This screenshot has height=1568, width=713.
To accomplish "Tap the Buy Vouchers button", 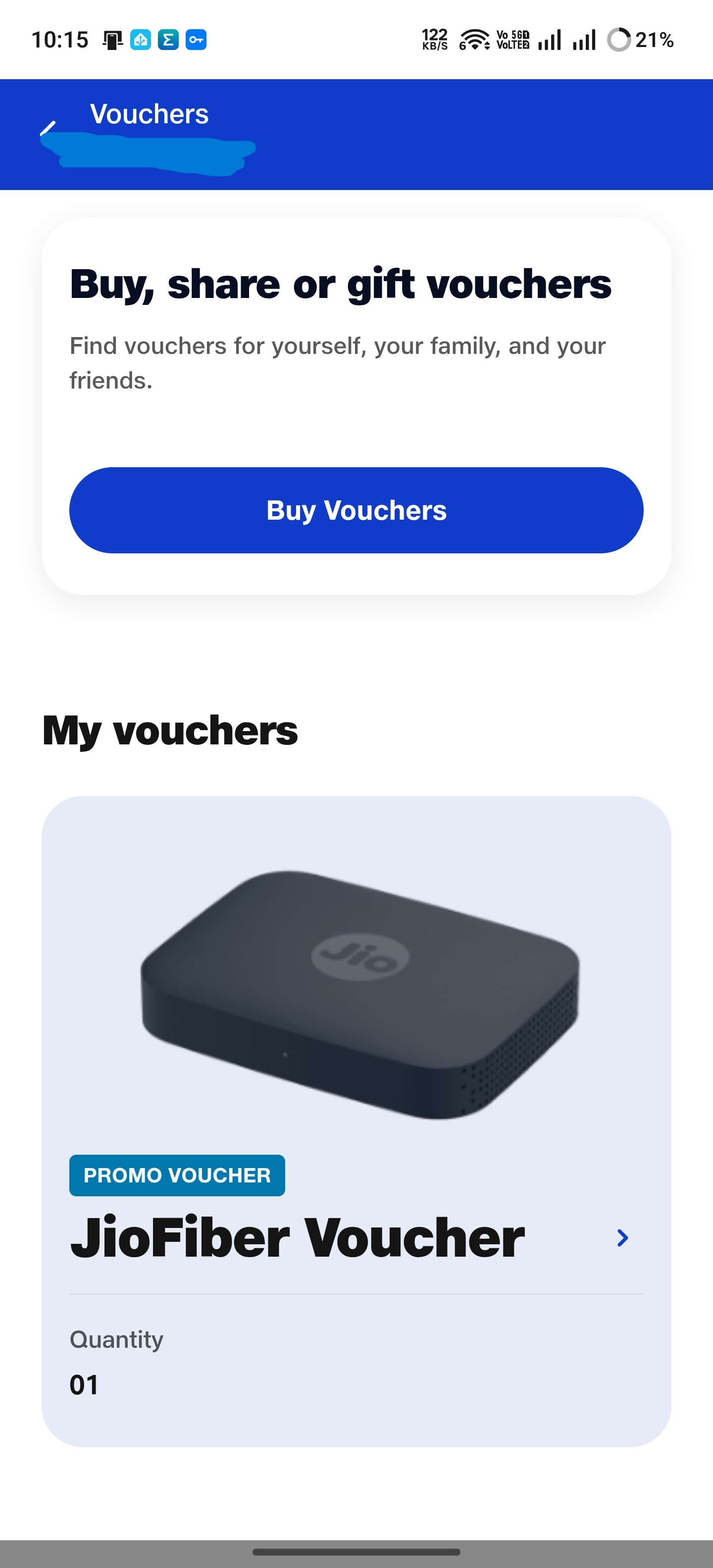I will 356,510.
